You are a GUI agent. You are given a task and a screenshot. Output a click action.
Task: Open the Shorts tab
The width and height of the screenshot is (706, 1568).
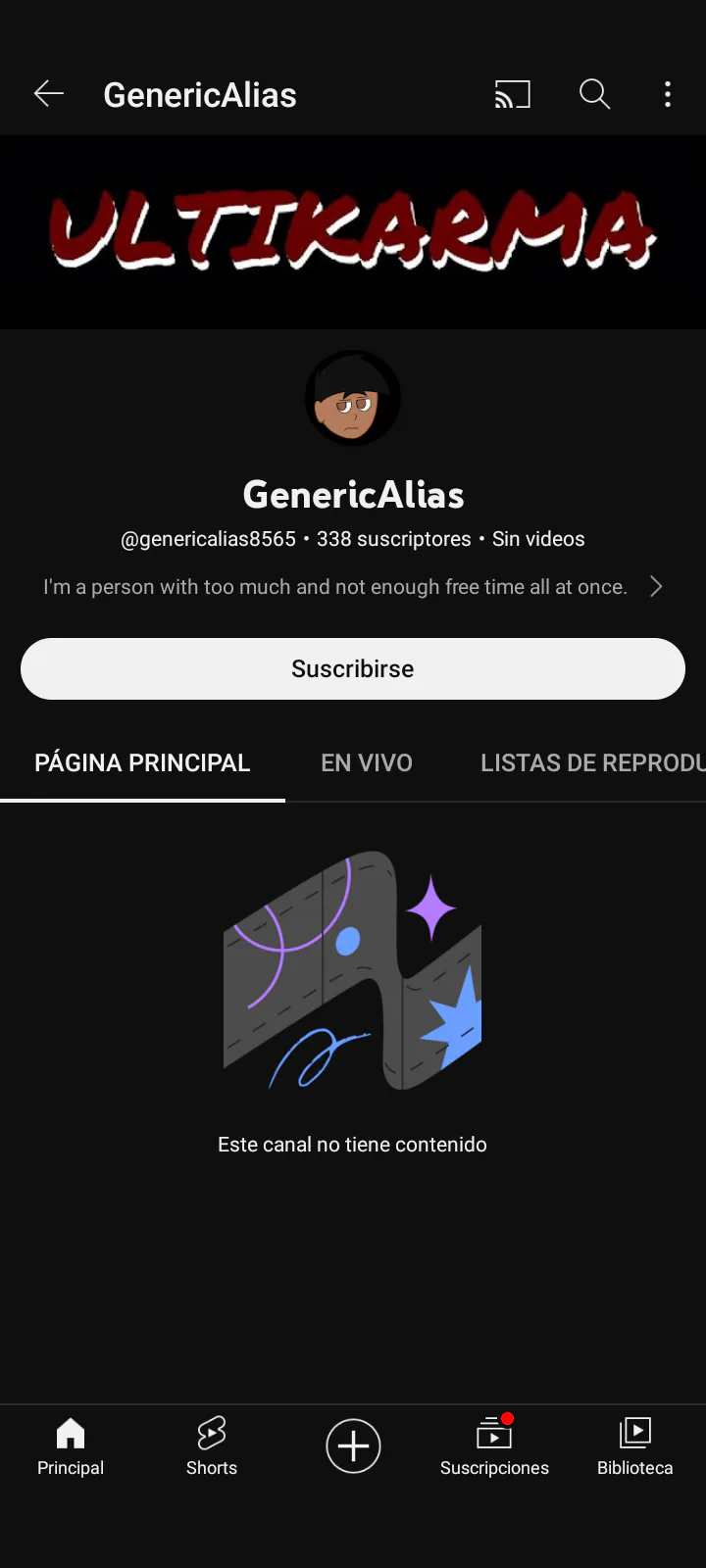click(x=212, y=1446)
